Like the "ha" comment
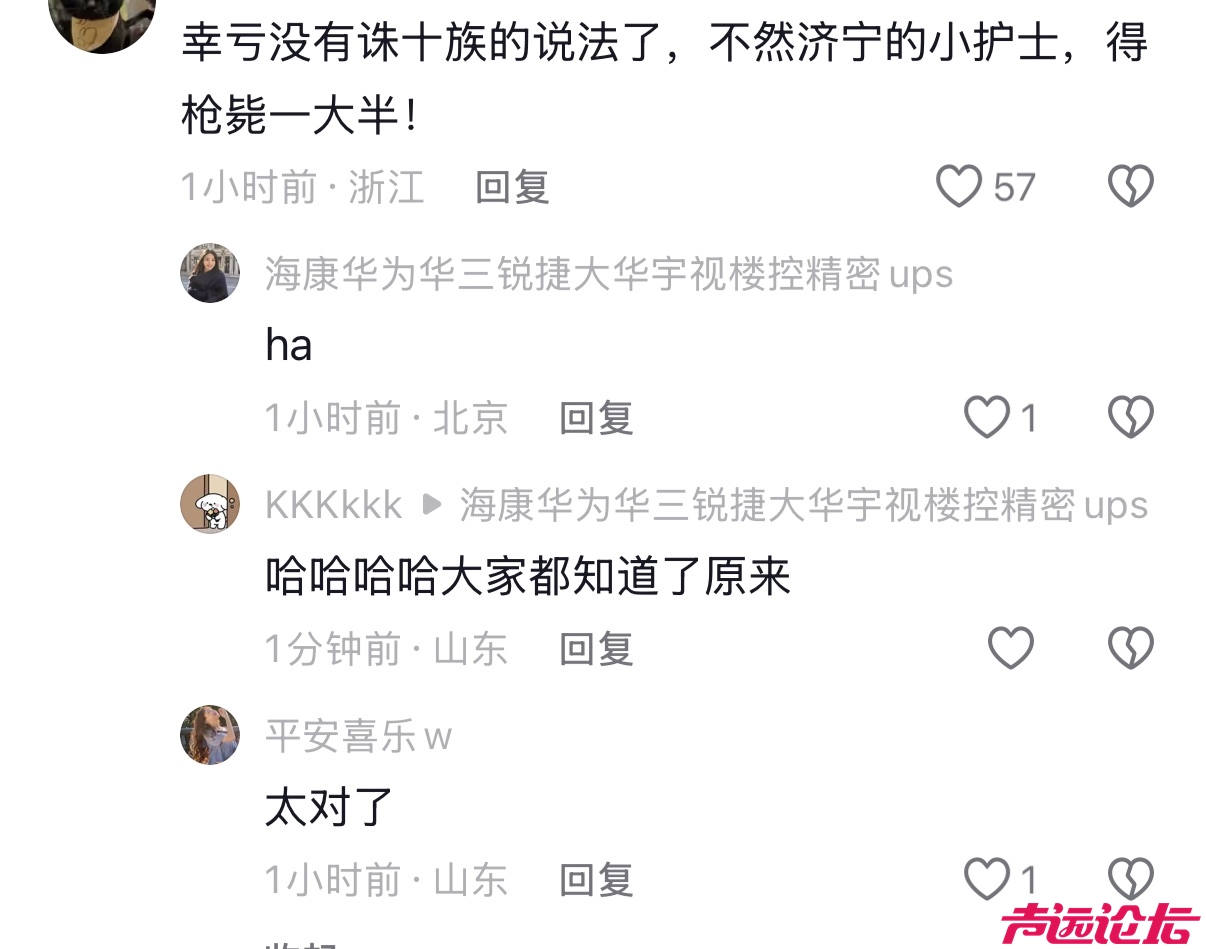1206x949 pixels. tap(986, 418)
